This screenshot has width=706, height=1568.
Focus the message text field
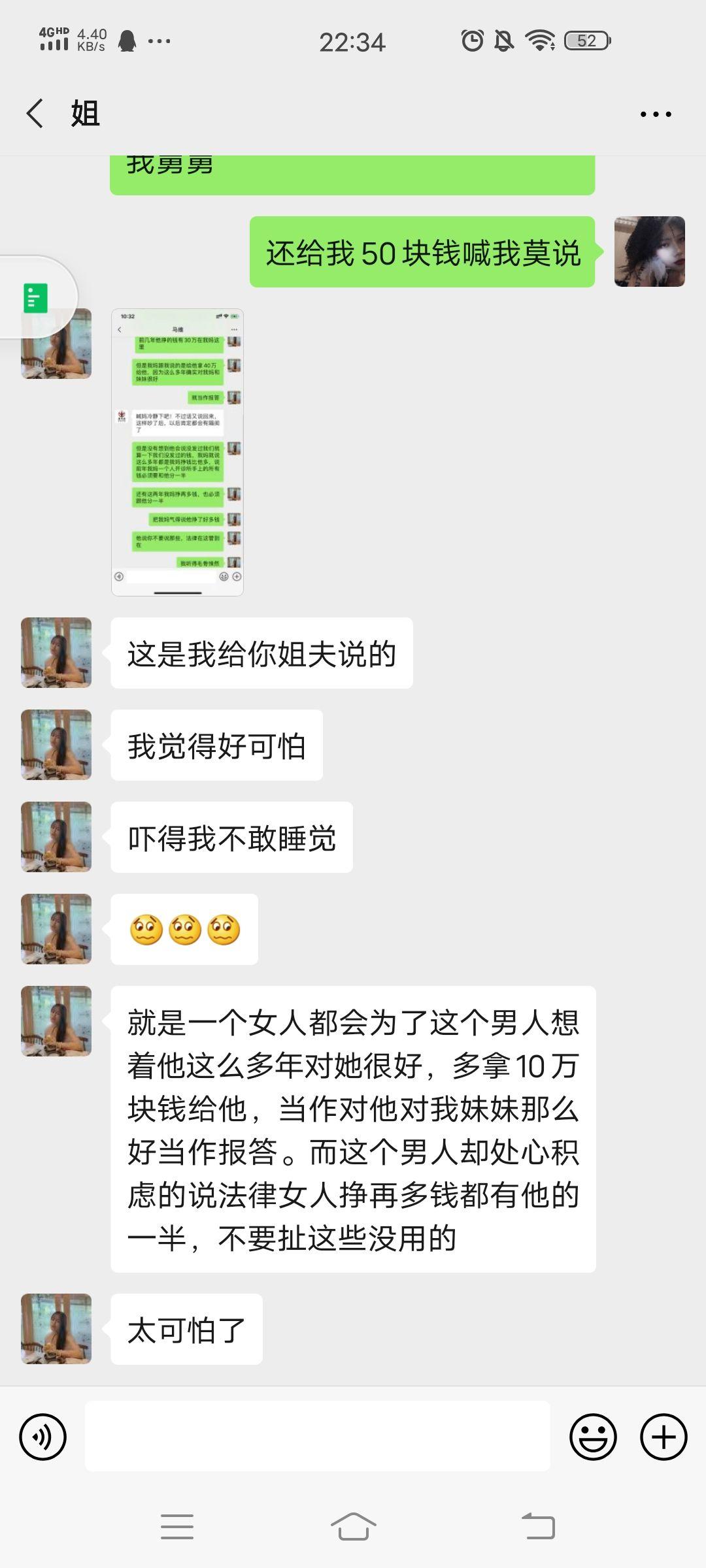[x=317, y=1437]
